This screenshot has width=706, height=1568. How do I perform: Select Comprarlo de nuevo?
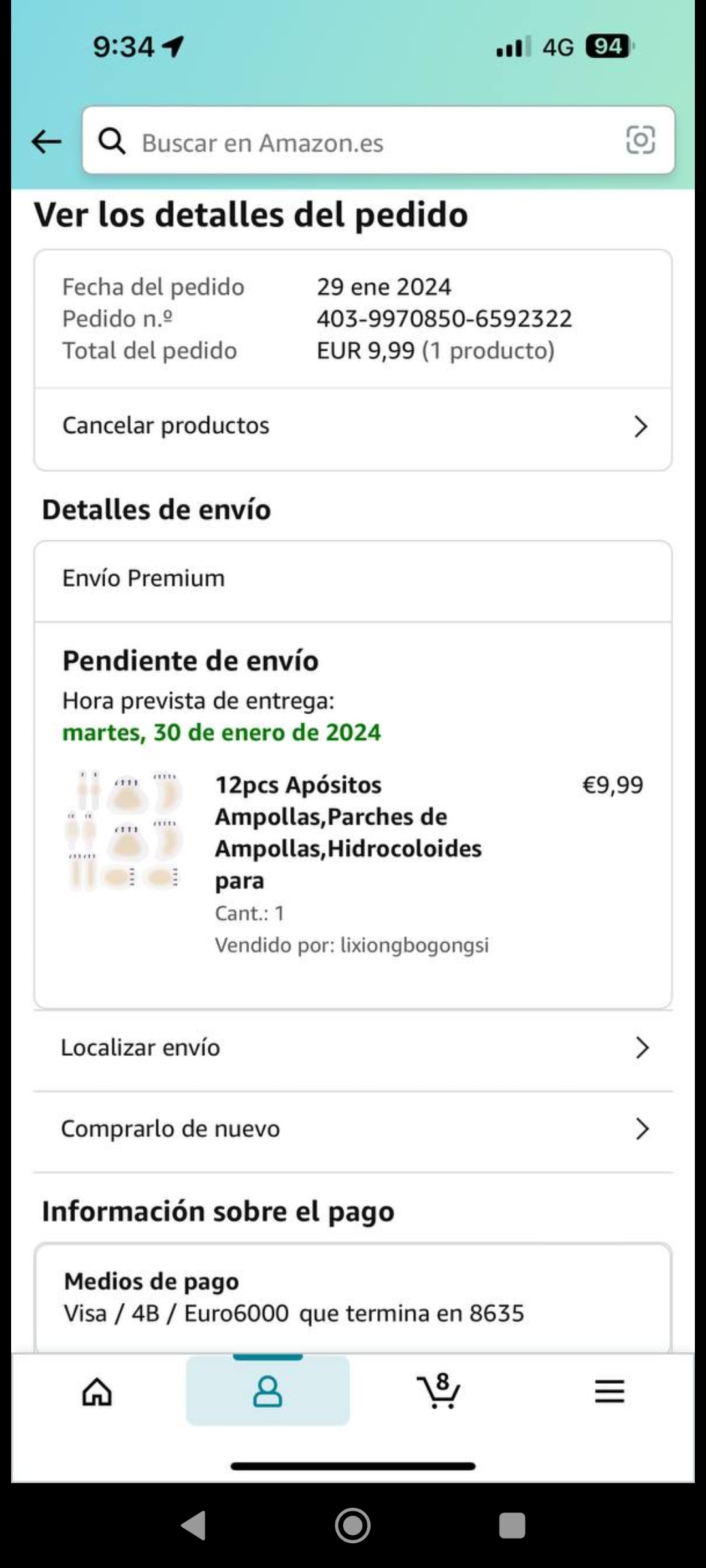pos(353,1129)
